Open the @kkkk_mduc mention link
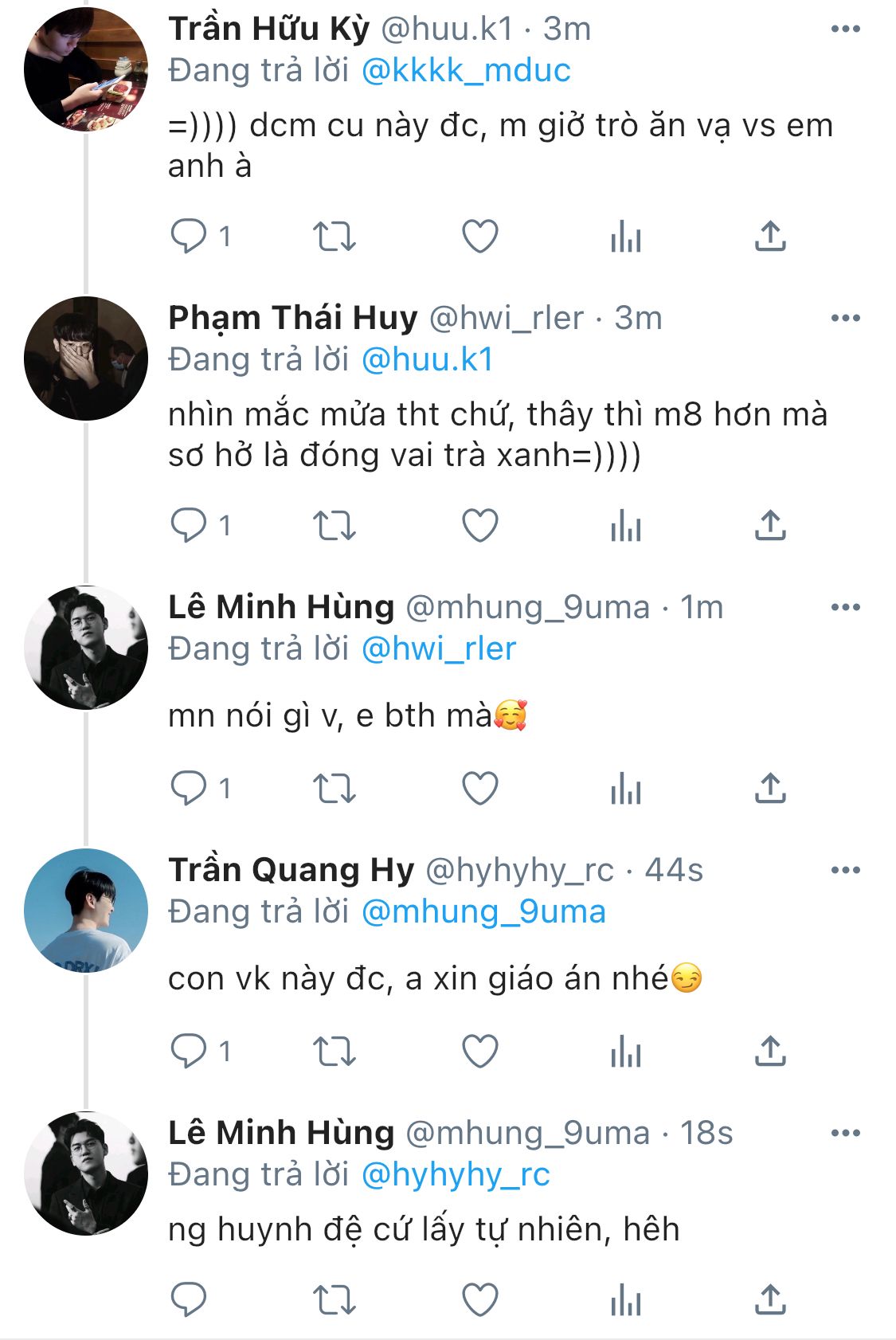The width and height of the screenshot is (896, 1340). 466,71
